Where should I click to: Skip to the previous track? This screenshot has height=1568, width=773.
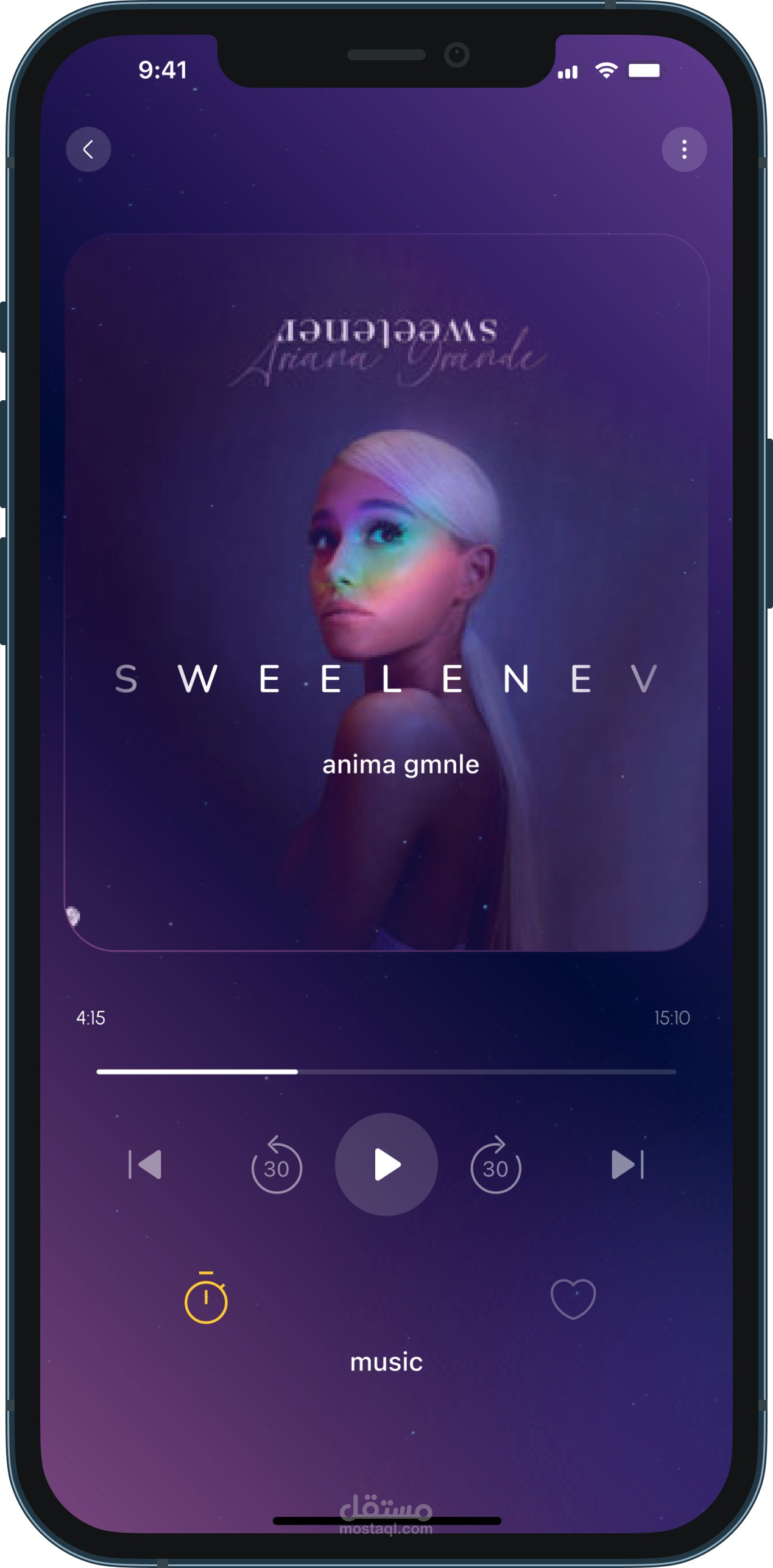click(145, 1165)
